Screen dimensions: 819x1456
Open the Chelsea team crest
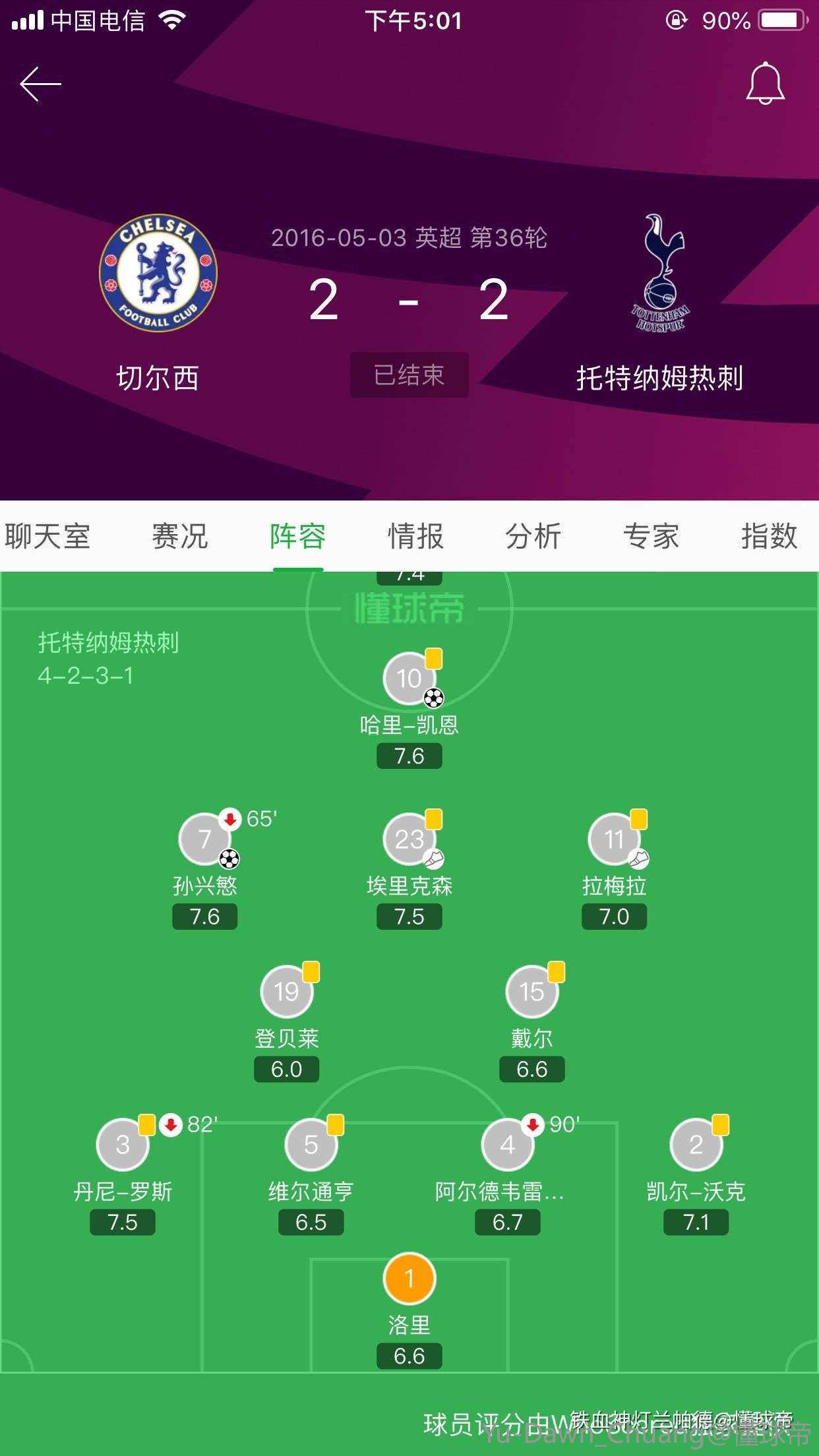pos(158,273)
